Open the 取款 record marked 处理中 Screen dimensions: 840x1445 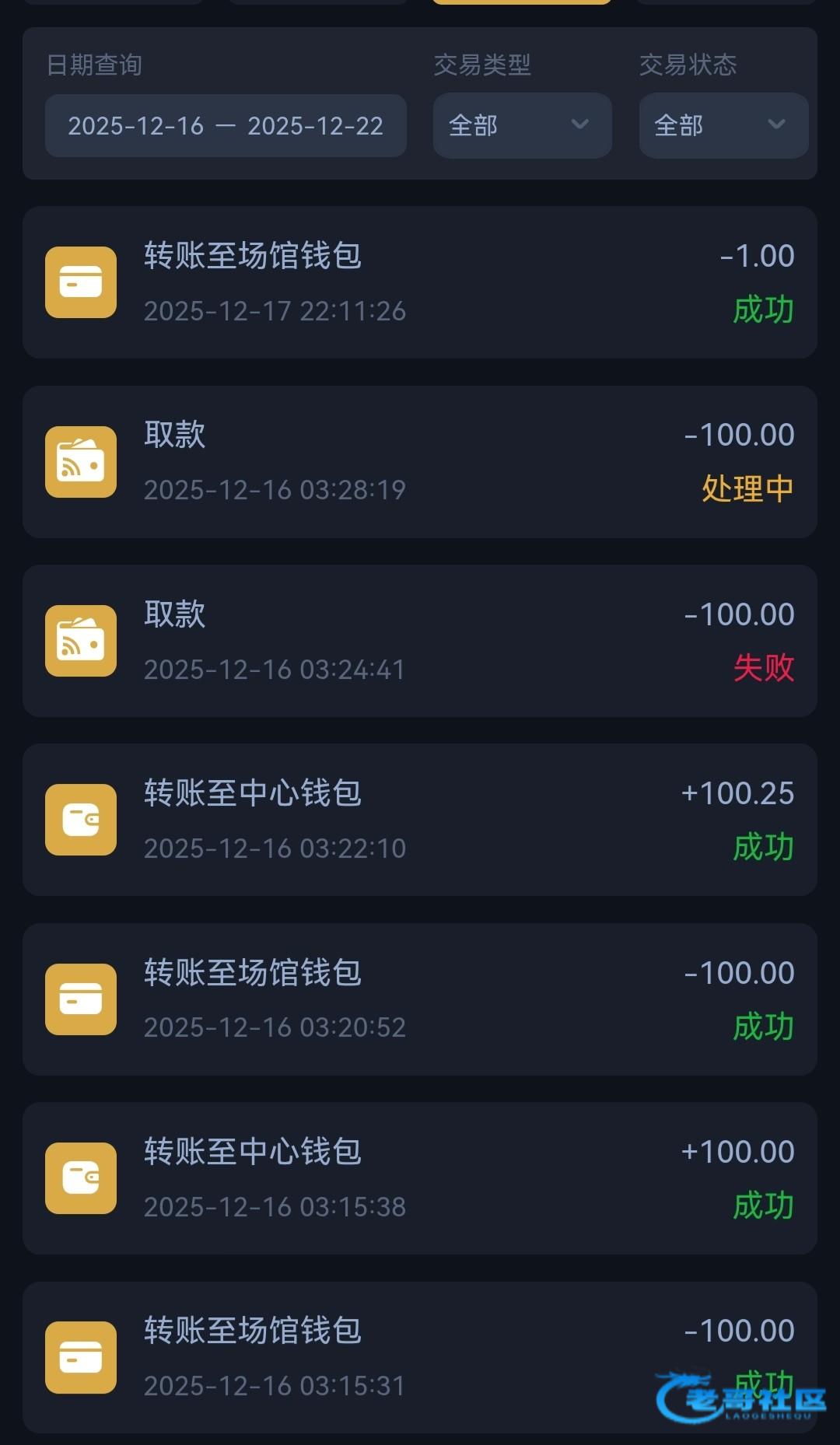coord(420,462)
